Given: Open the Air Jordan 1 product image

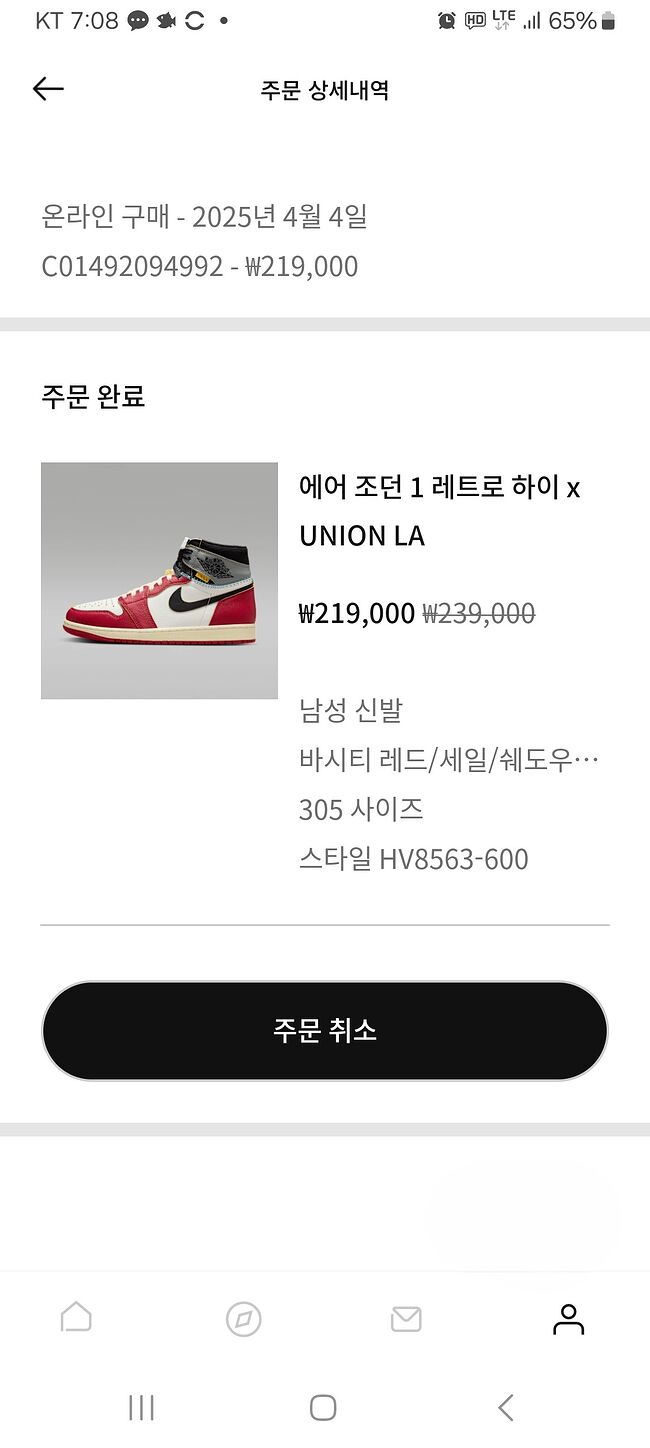Looking at the screenshot, I should click(159, 580).
